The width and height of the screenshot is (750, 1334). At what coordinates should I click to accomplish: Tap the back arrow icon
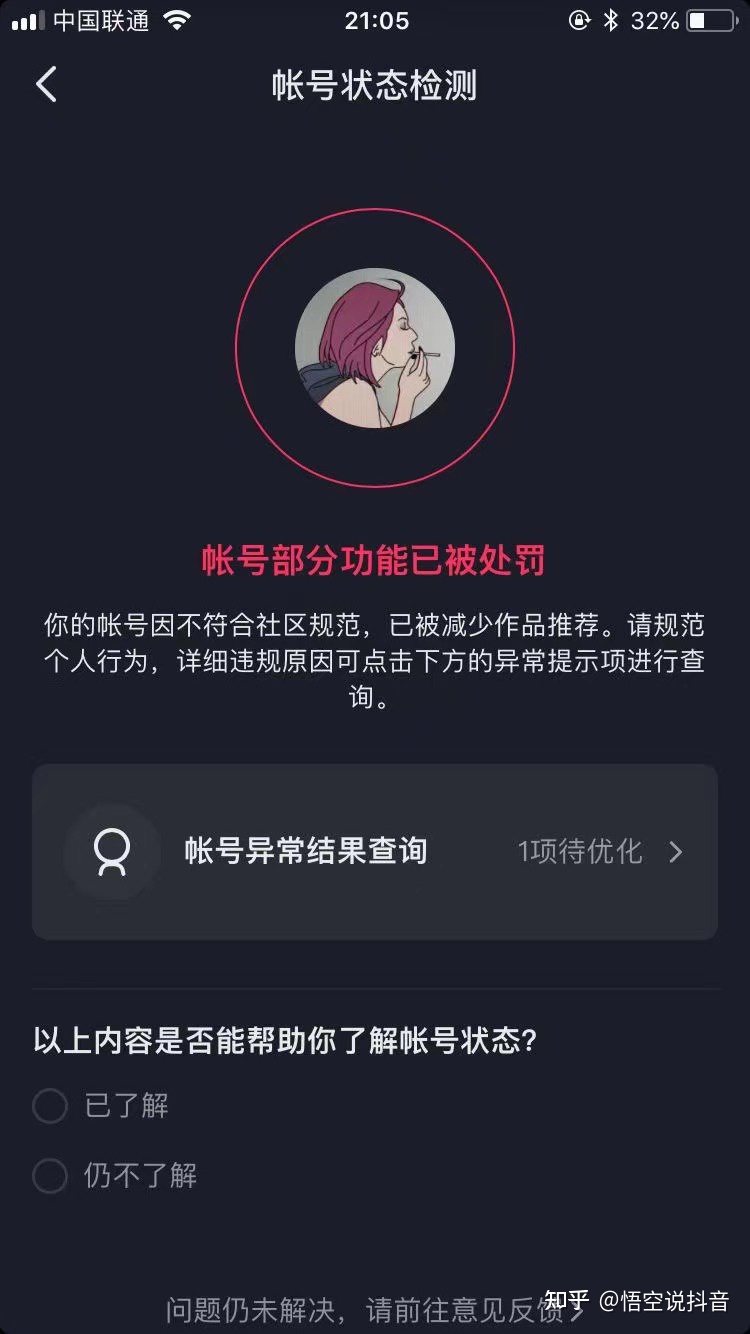click(45, 85)
